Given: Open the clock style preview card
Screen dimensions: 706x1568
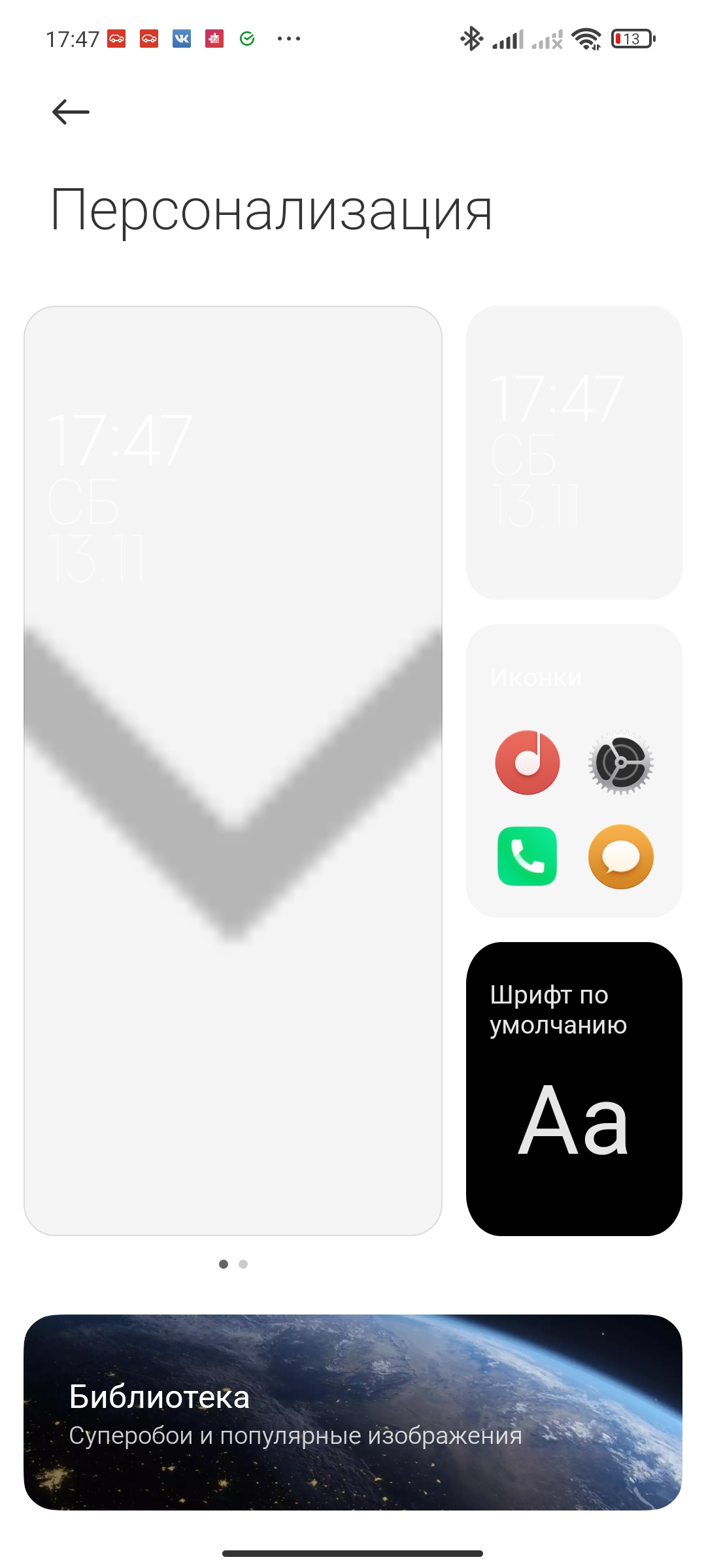Looking at the screenshot, I should pos(574,453).
